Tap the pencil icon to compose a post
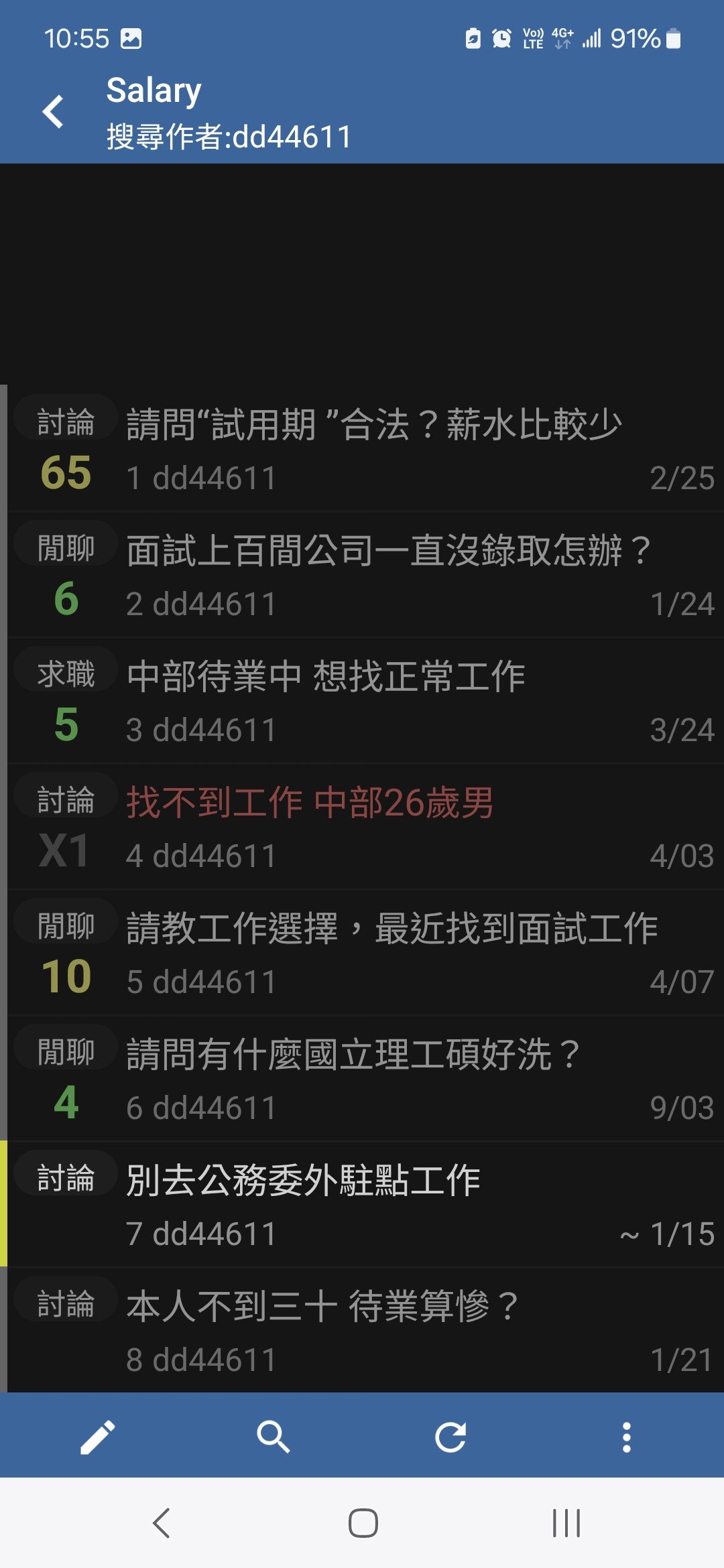This screenshot has height=1568, width=724. tap(98, 1437)
